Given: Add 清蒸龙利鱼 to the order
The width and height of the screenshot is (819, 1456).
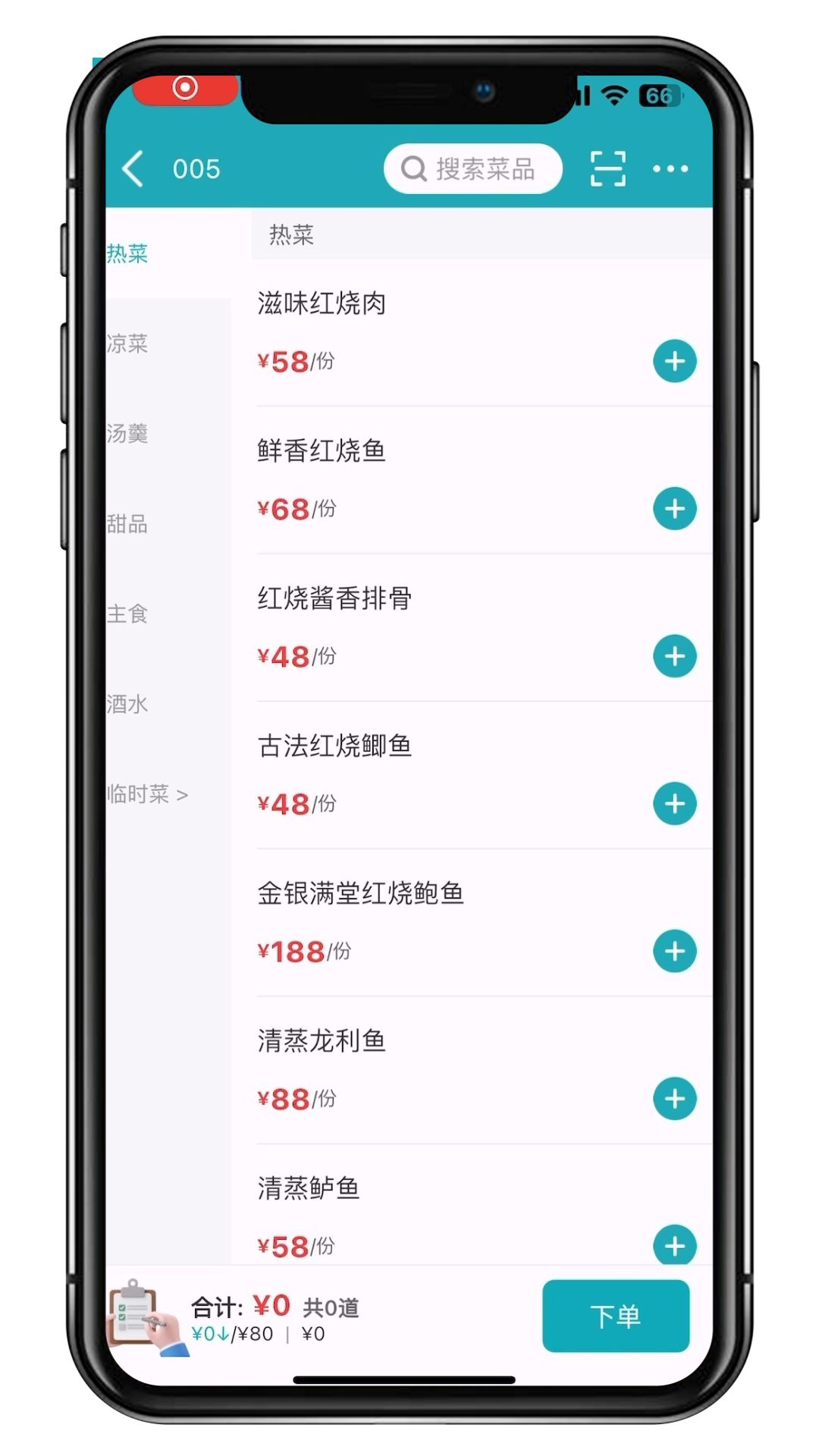Looking at the screenshot, I should [674, 1099].
